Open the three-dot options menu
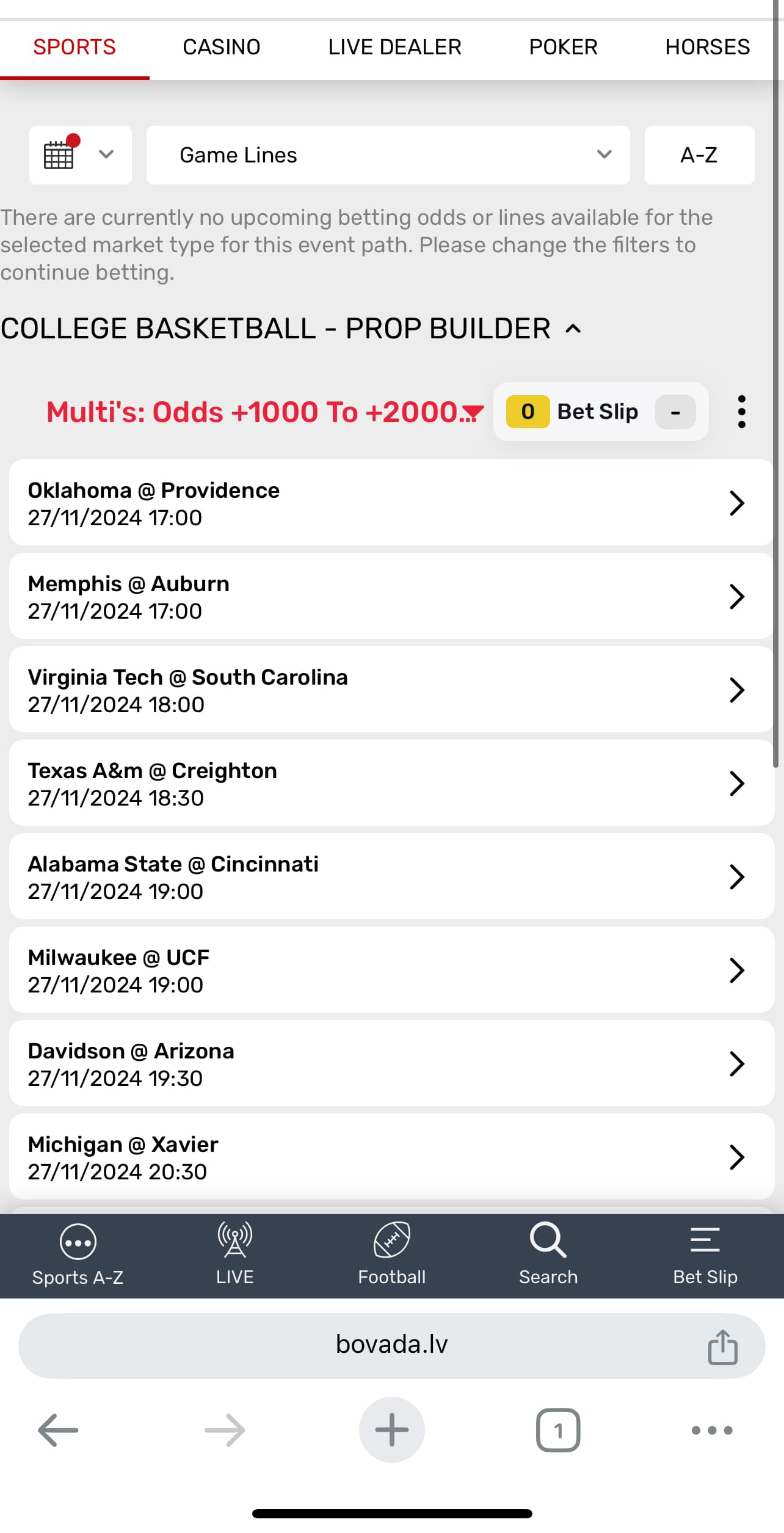The image size is (784, 1533). pos(741,412)
